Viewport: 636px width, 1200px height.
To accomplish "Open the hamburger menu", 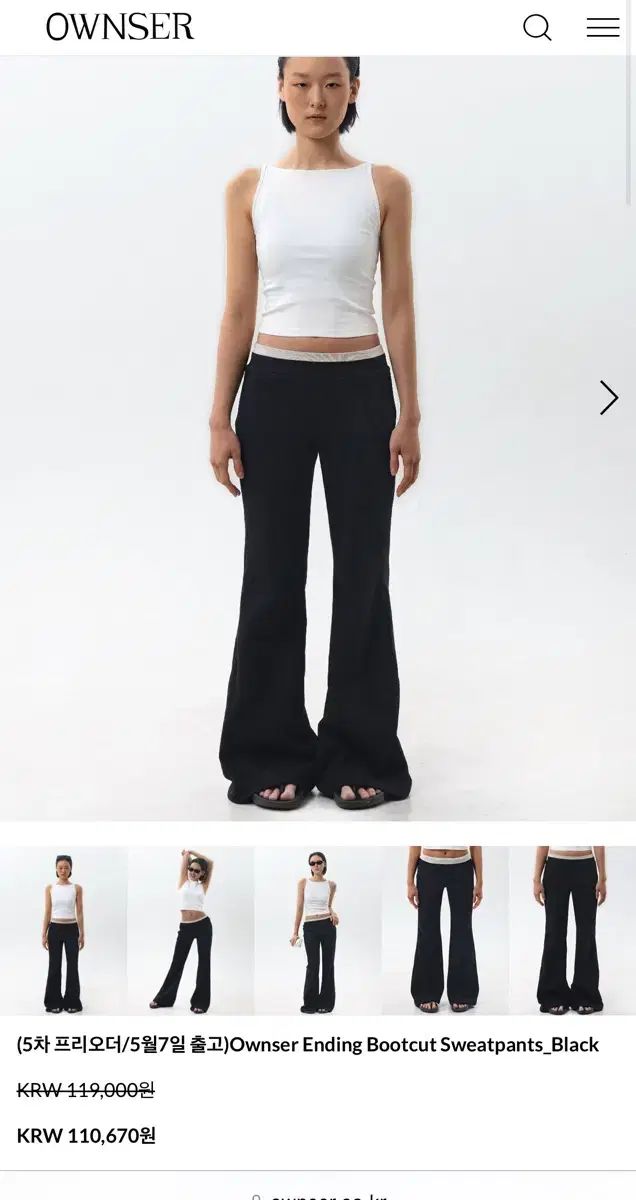I will 602,28.
